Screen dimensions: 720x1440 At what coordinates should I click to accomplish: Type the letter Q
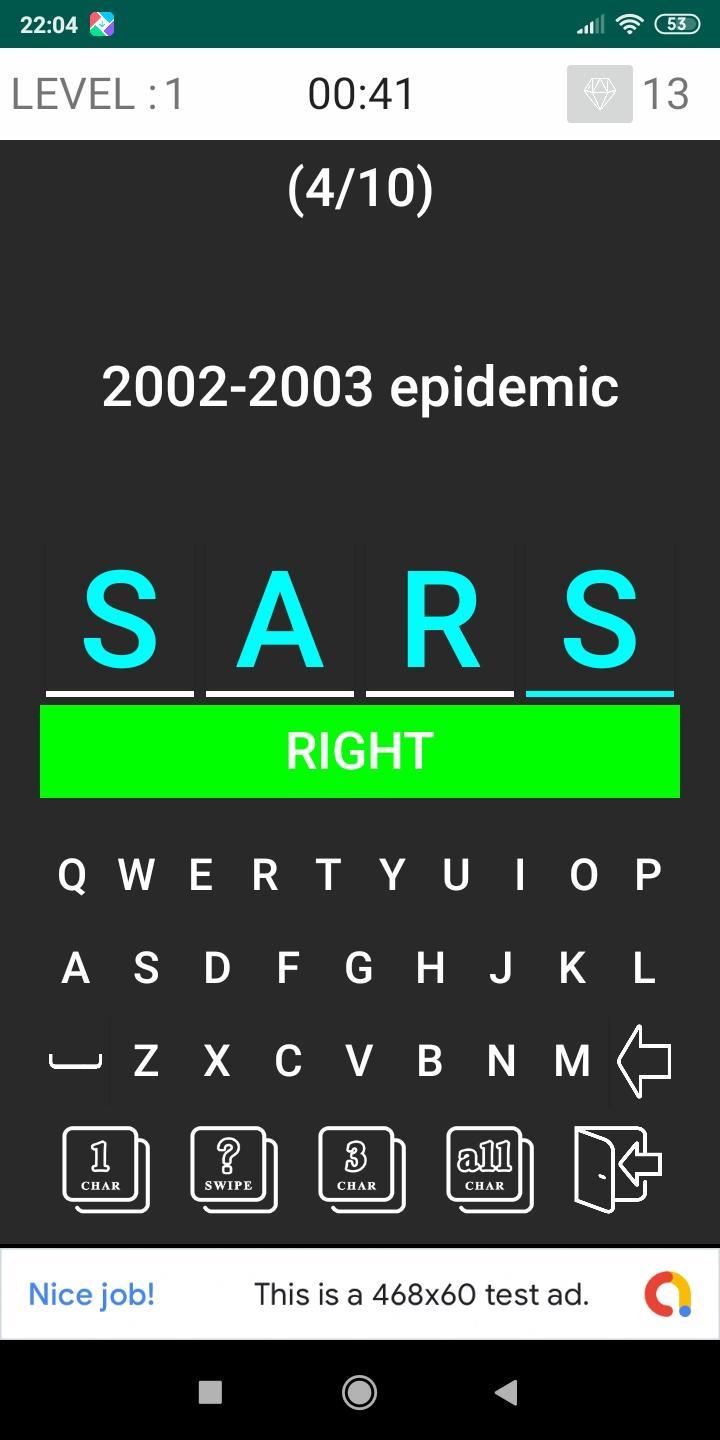(x=72, y=875)
